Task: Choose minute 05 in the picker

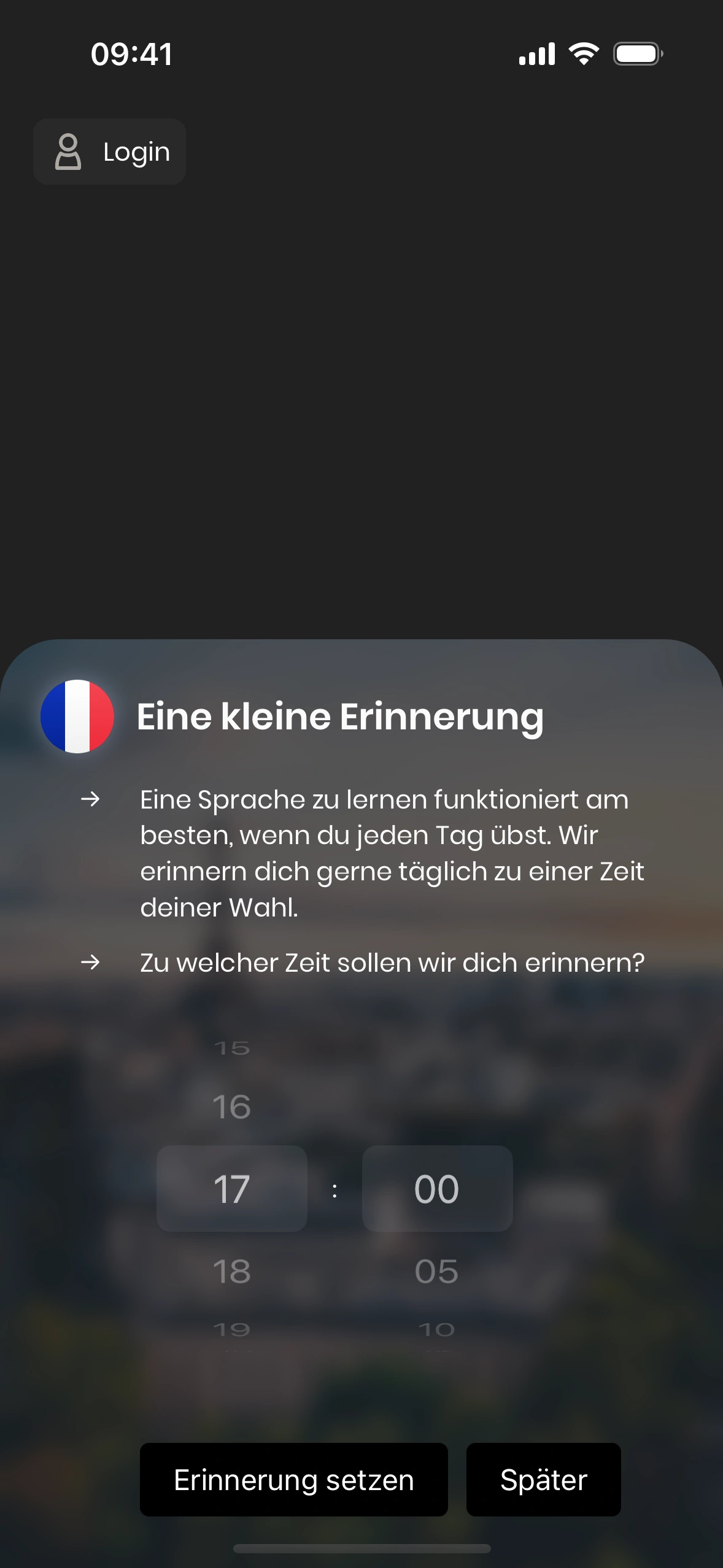Action: [436, 1271]
